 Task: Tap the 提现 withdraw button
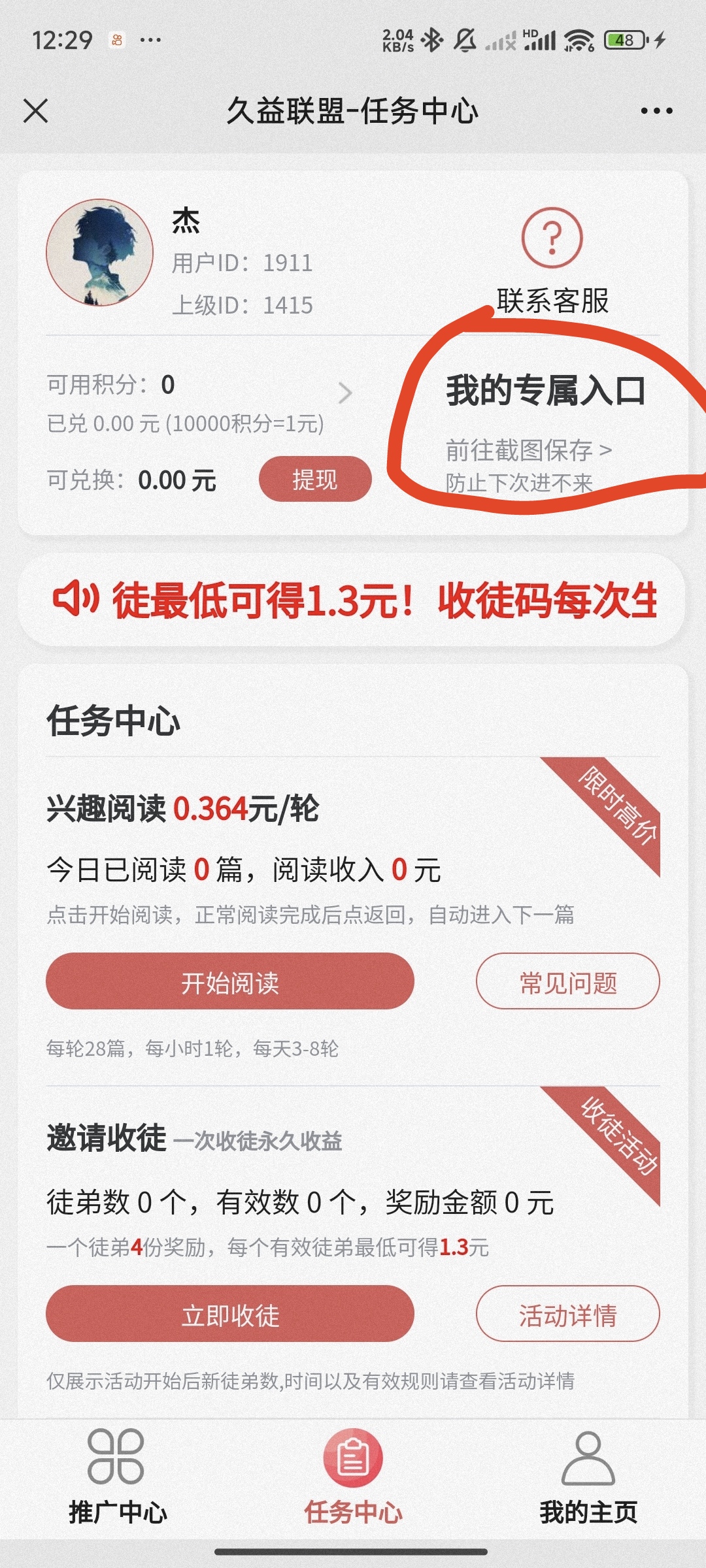coord(315,480)
